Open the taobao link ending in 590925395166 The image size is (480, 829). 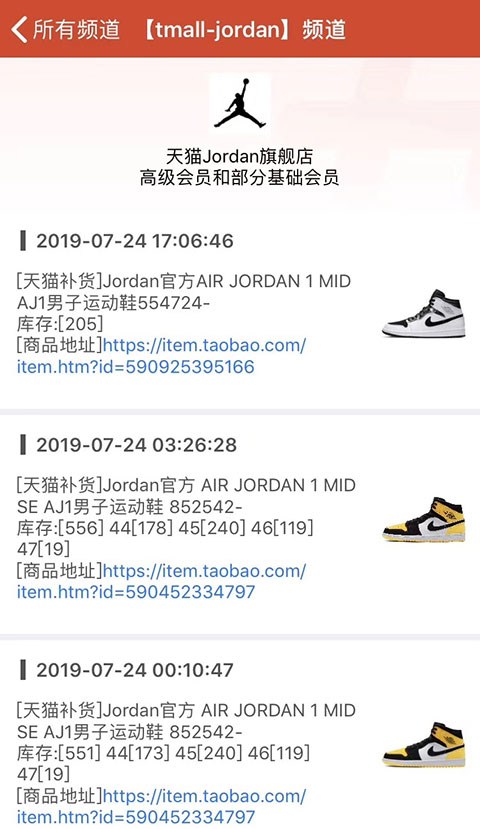[x=162, y=356]
